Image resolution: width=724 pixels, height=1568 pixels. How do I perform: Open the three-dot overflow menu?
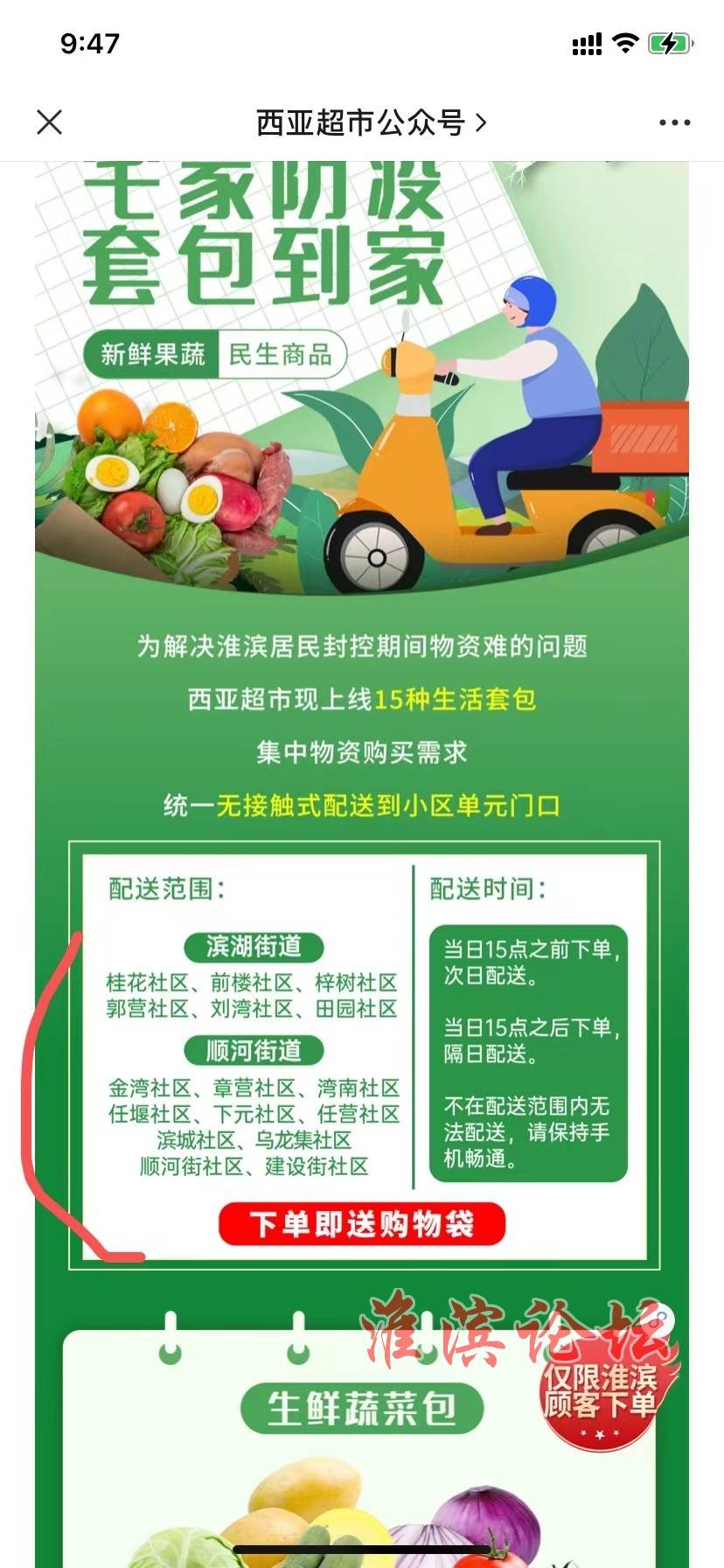click(674, 122)
